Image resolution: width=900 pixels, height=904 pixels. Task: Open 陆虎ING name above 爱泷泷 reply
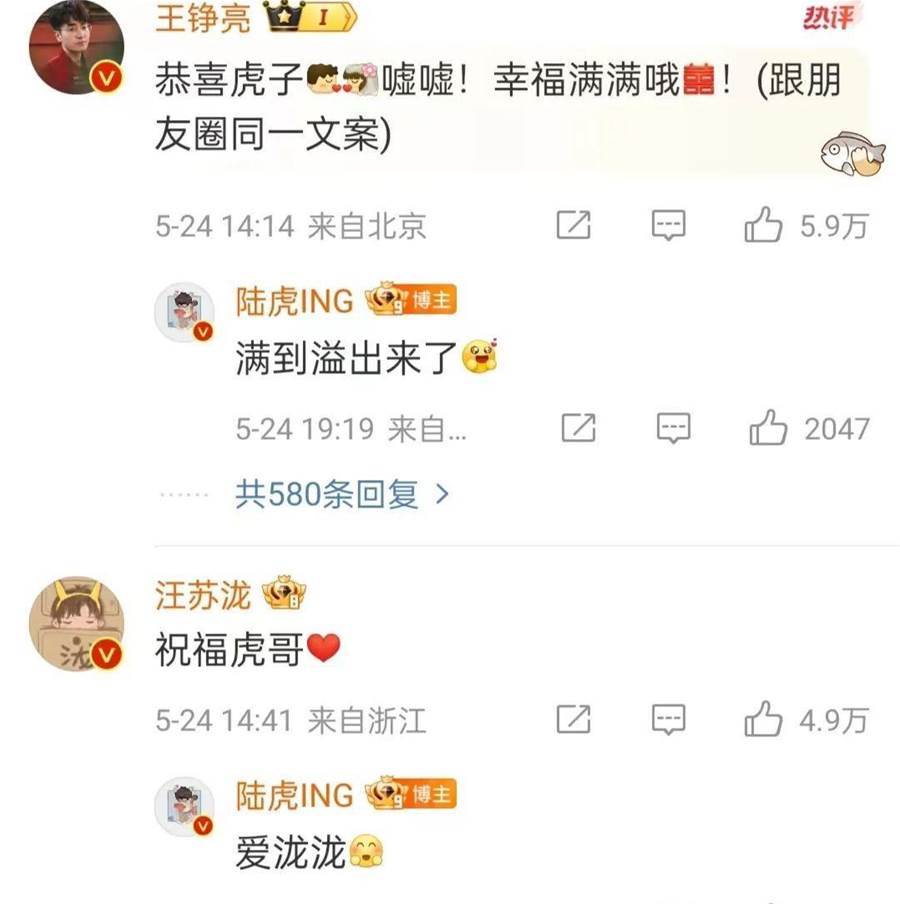pos(294,795)
